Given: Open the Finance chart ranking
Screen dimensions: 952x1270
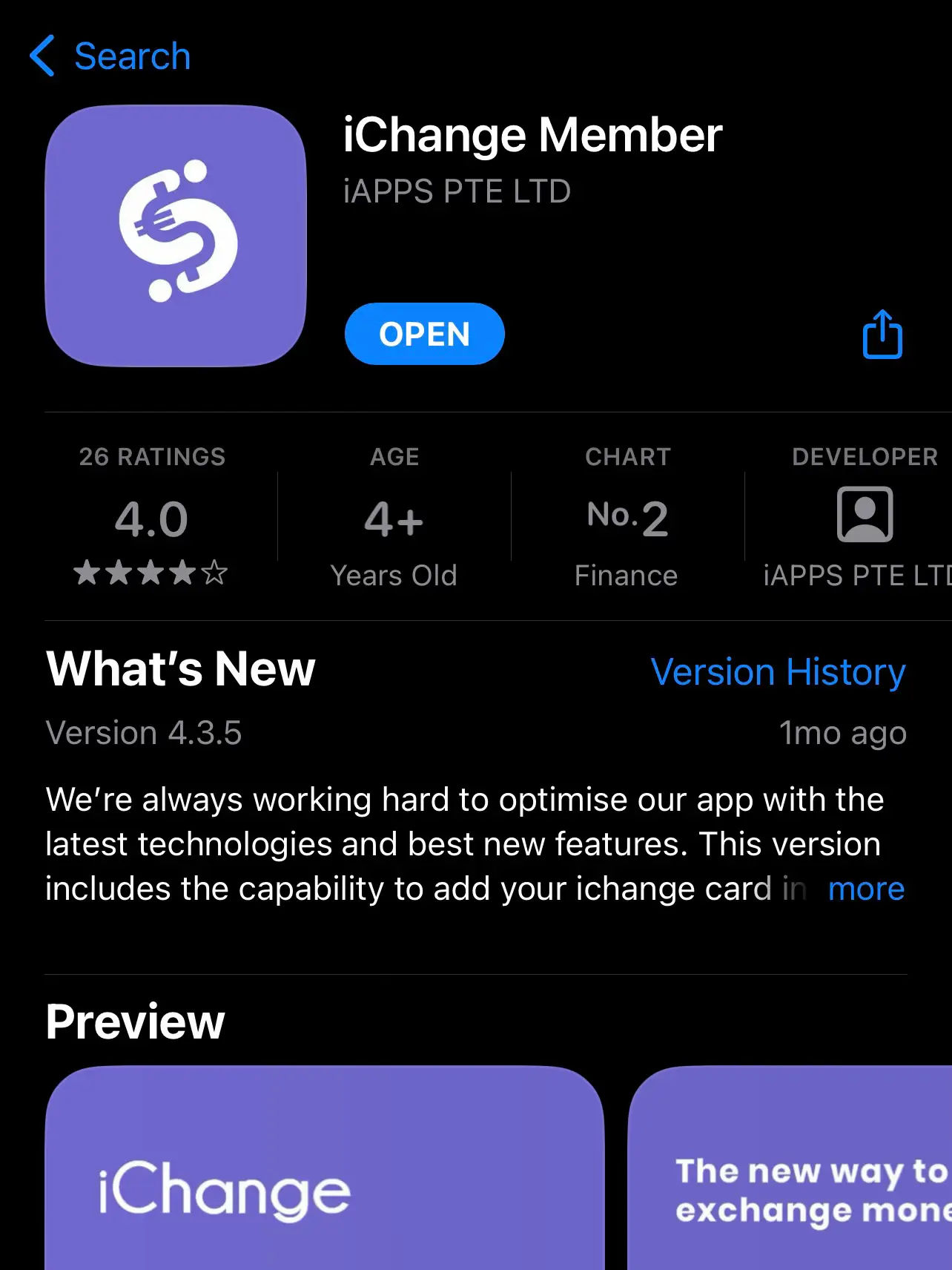Looking at the screenshot, I should point(627,517).
